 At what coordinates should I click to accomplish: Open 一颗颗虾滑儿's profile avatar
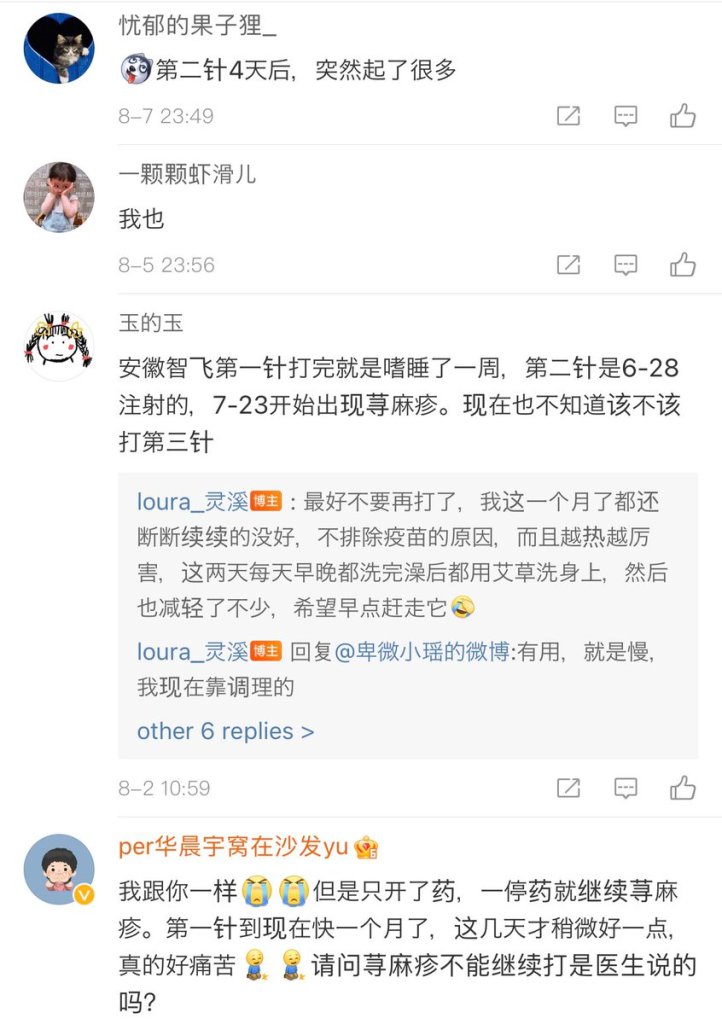pos(58,197)
